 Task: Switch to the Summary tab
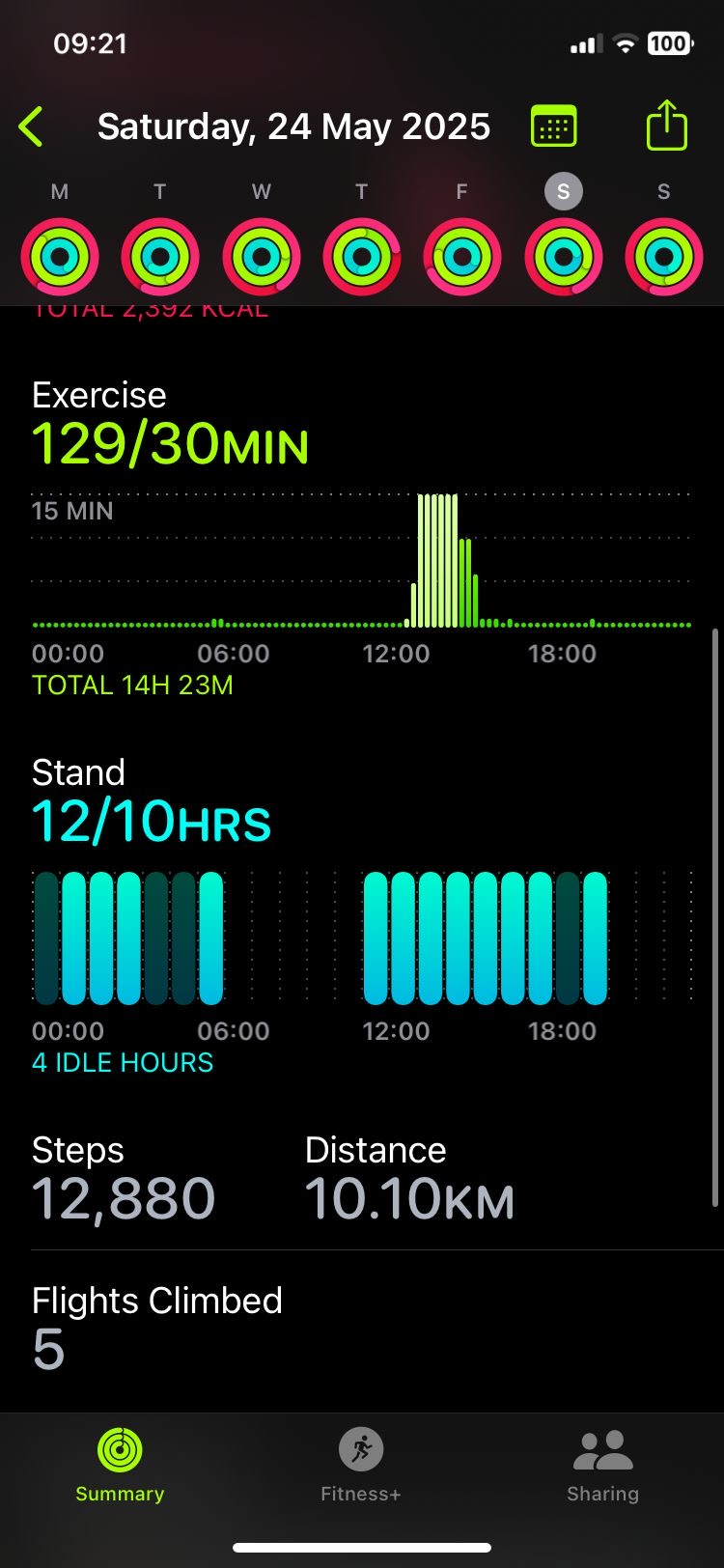[120, 1466]
